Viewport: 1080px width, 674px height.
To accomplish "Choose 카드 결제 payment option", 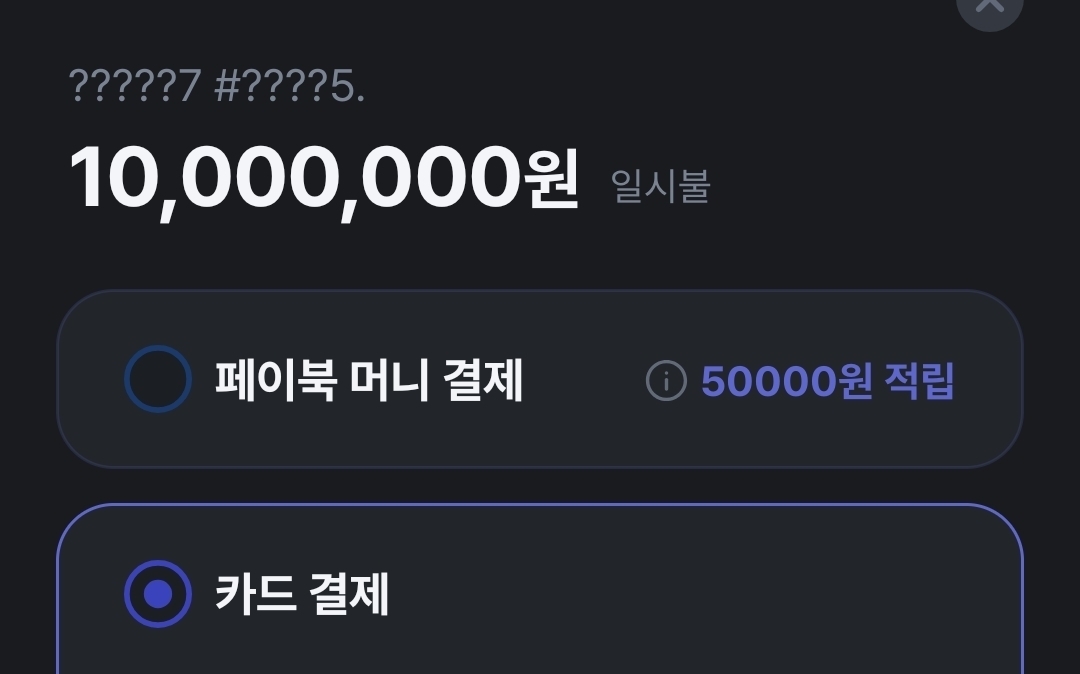I will [158, 594].
